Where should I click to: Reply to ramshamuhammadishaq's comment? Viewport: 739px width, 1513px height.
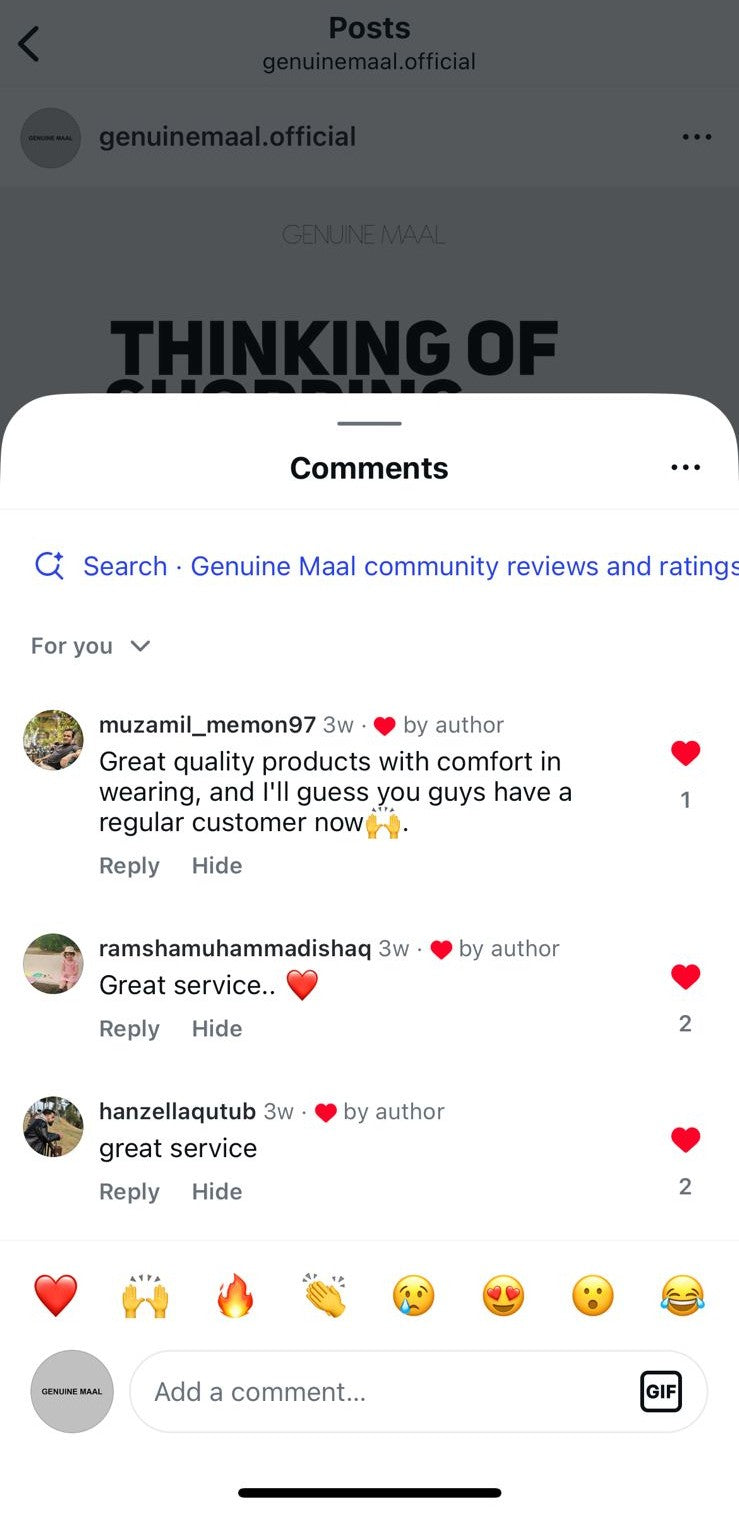(x=129, y=1029)
